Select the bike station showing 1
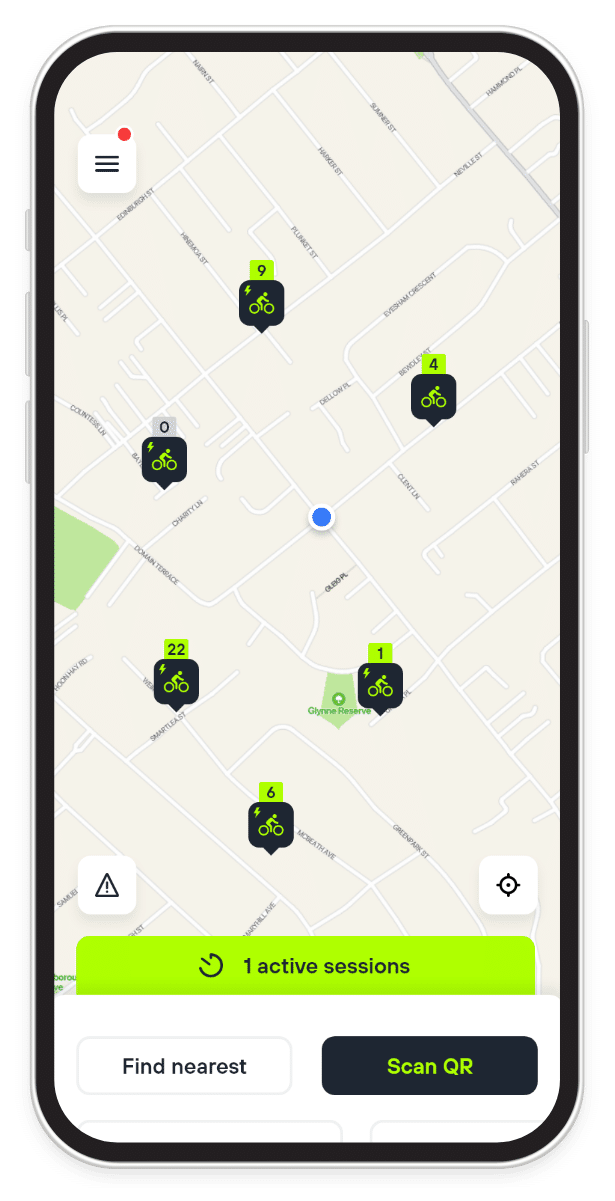 [380, 681]
